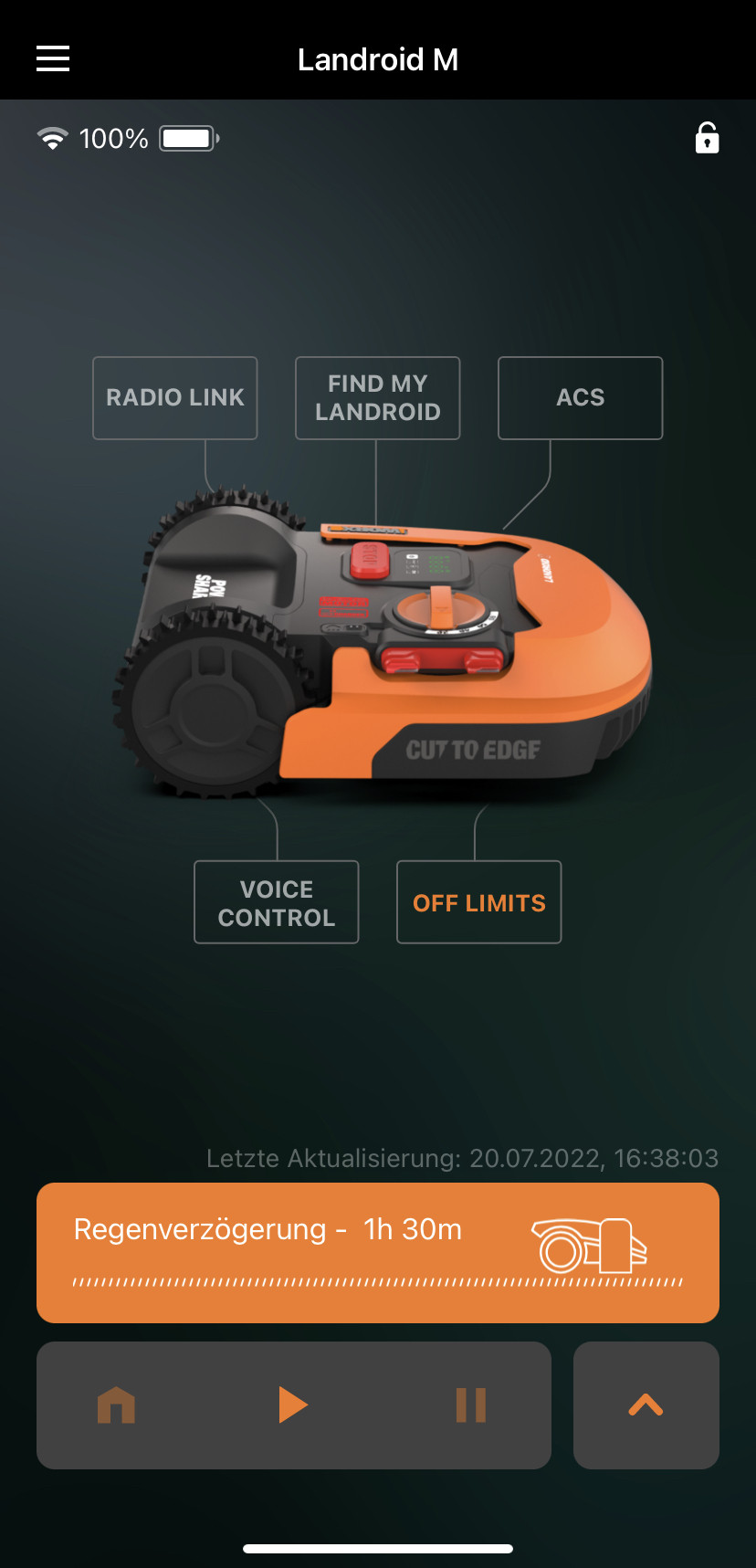
Task: Start mowing with the play button
Action: 292,1405
